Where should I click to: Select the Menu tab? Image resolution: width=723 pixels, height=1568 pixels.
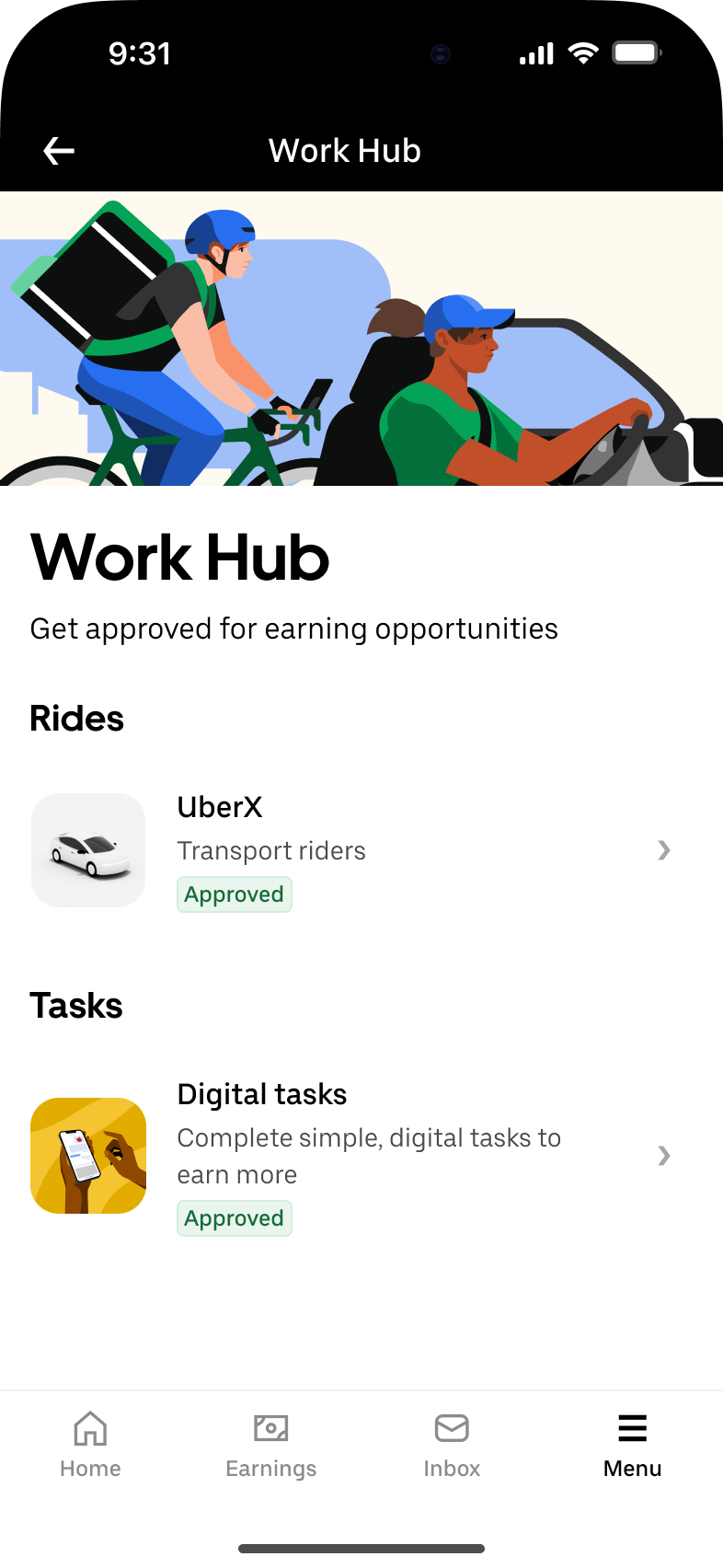(x=633, y=1445)
